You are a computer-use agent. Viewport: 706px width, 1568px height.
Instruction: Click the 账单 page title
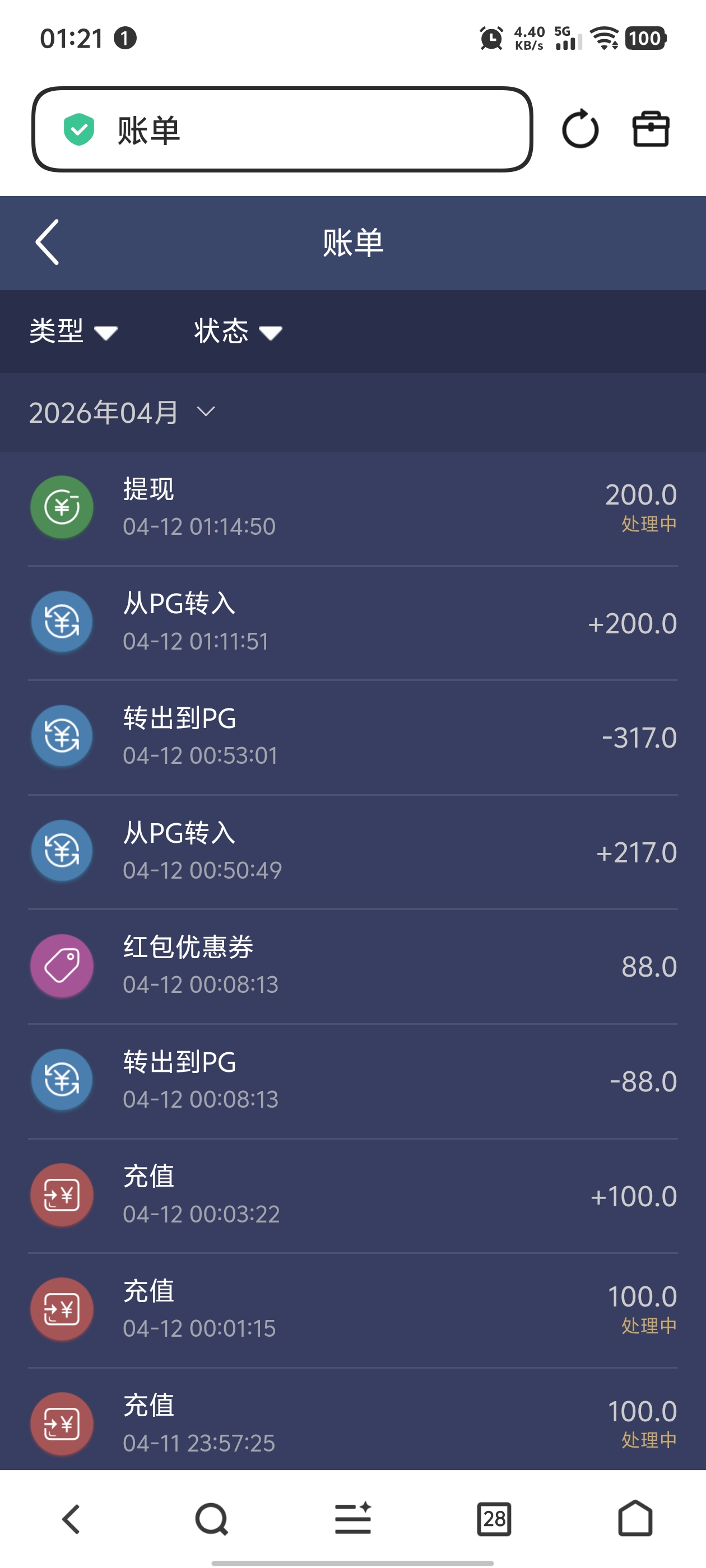coord(352,241)
